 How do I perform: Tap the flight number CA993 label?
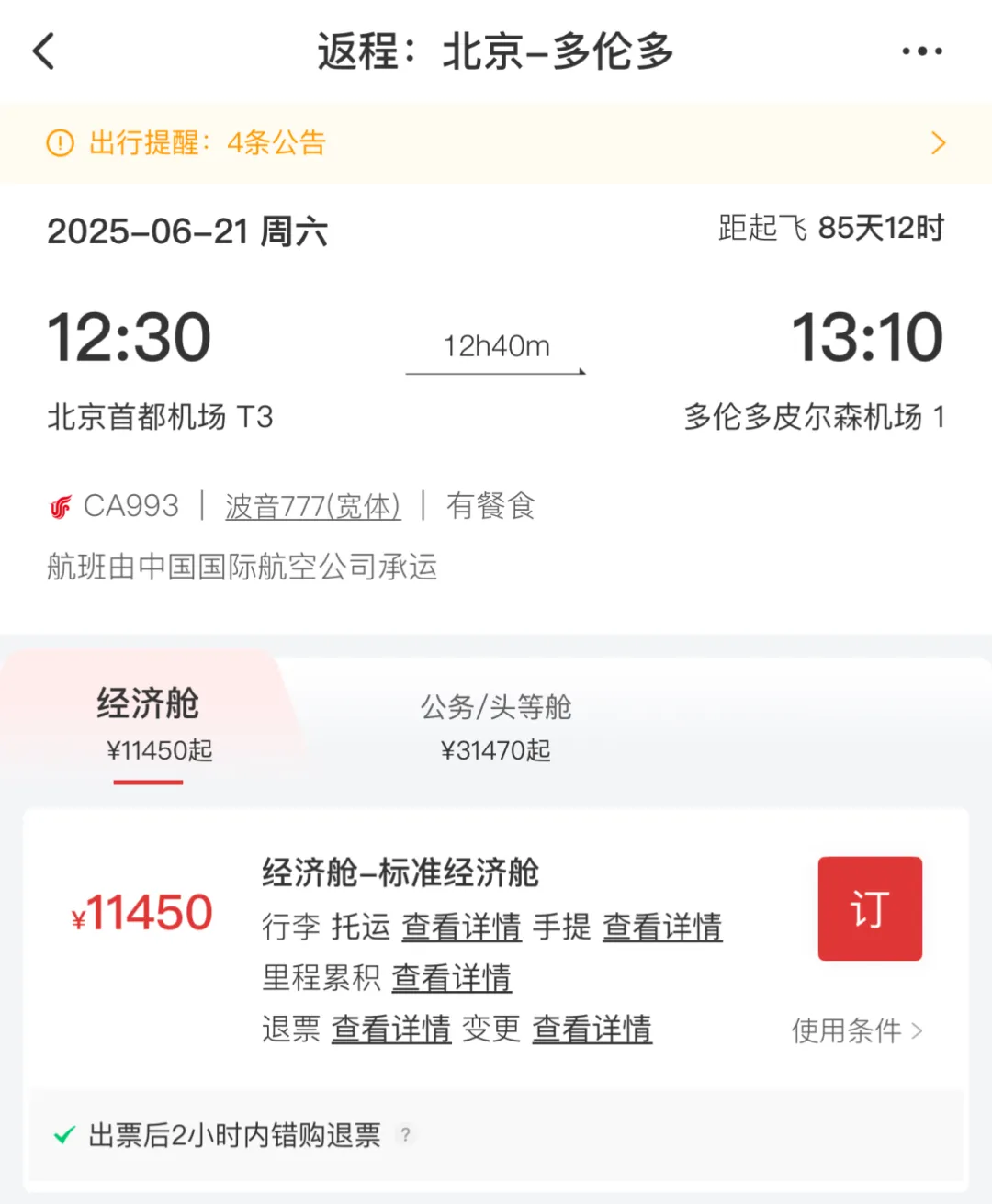[x=124, y=506]
